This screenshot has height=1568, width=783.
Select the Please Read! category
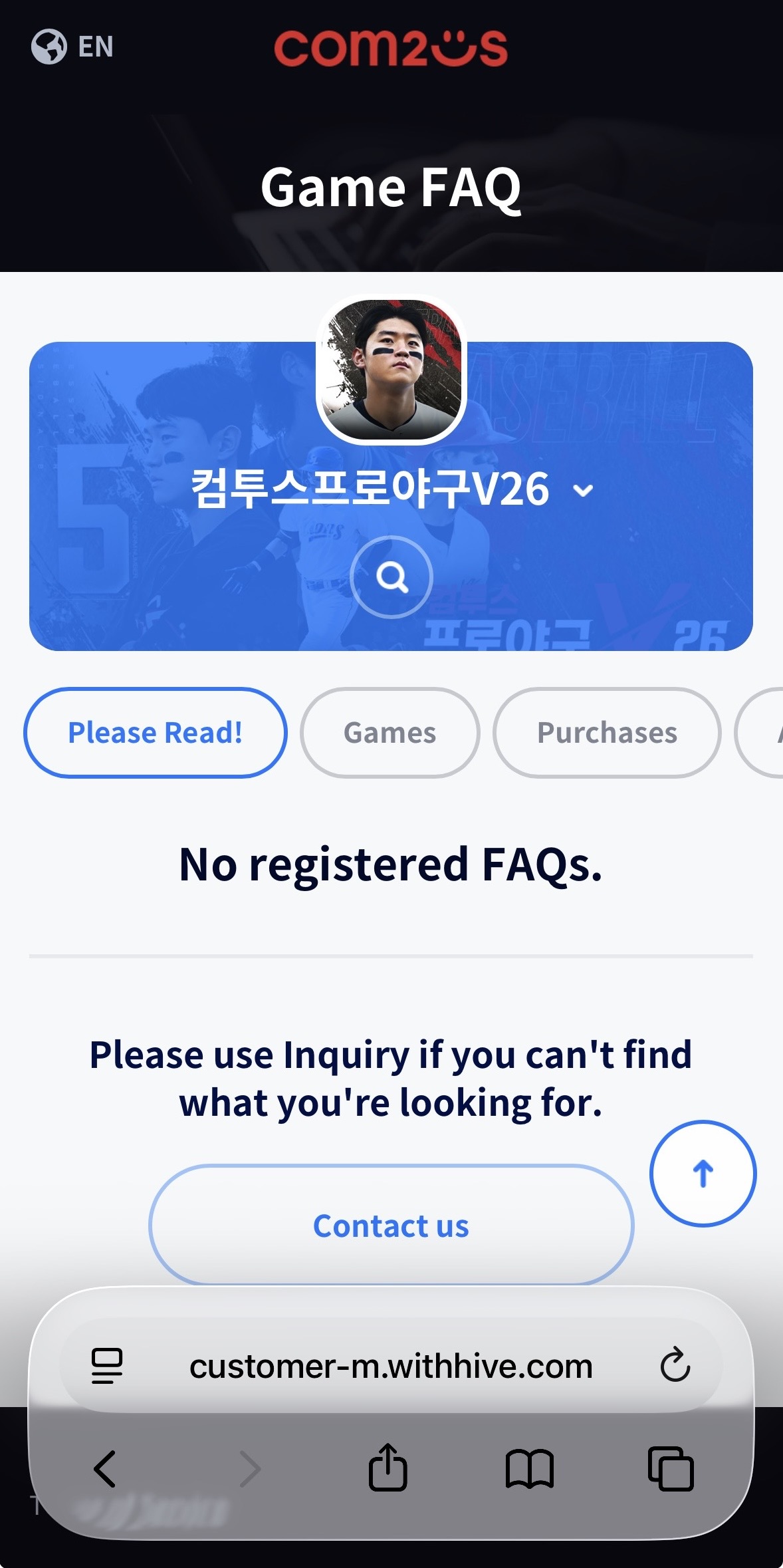(x=155, y=732)
